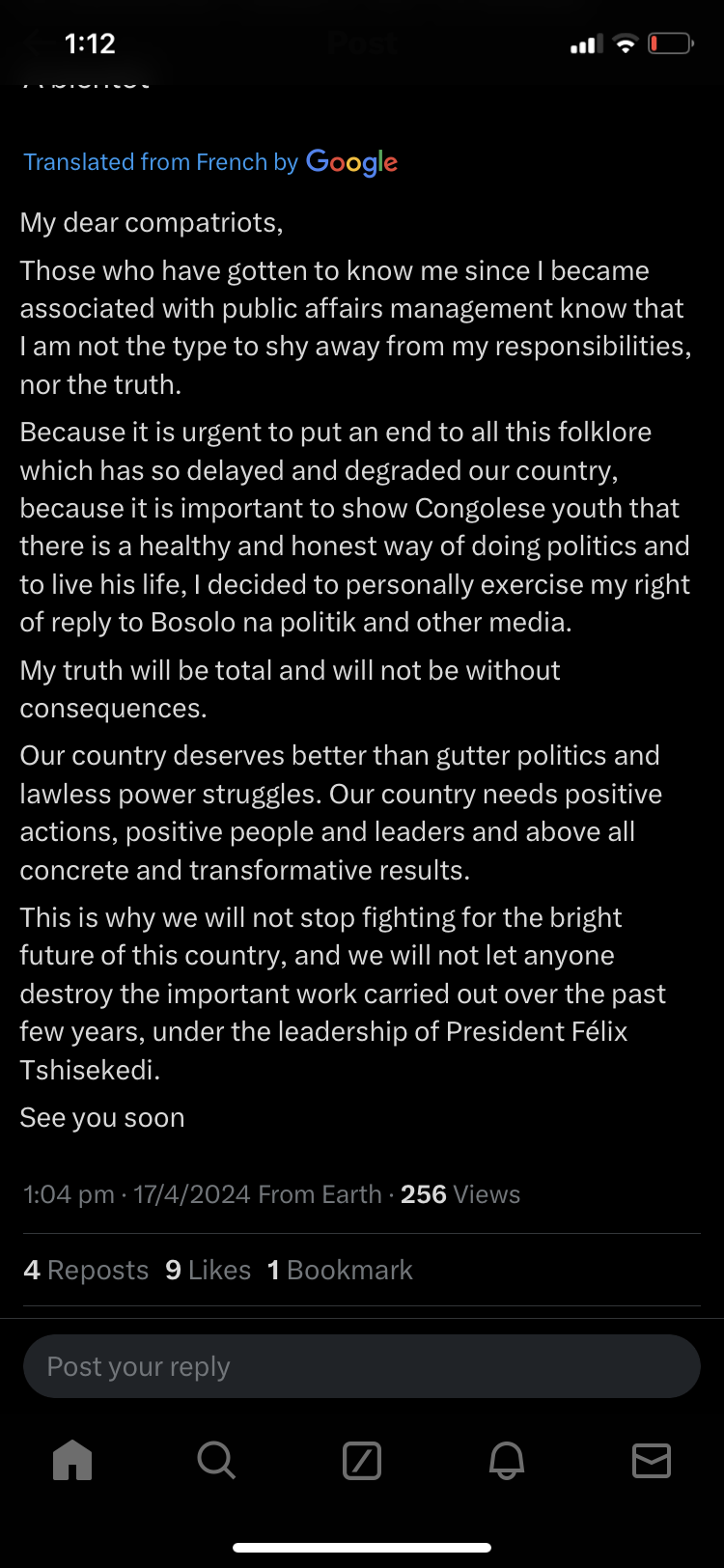Open the 9 Likes list

(x=208, y=1270)
